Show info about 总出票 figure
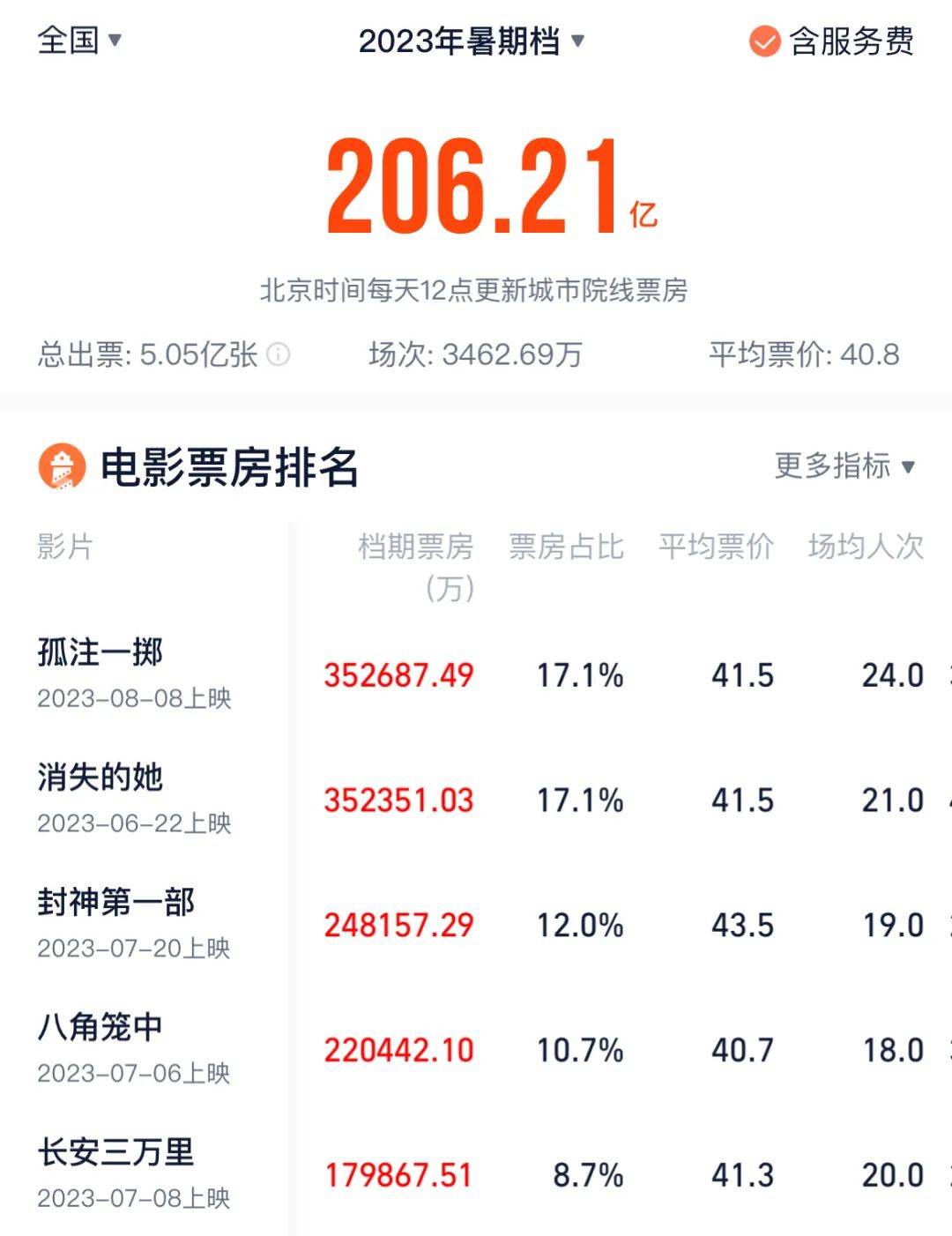952x1236 pixels. [x=279, y=354]
